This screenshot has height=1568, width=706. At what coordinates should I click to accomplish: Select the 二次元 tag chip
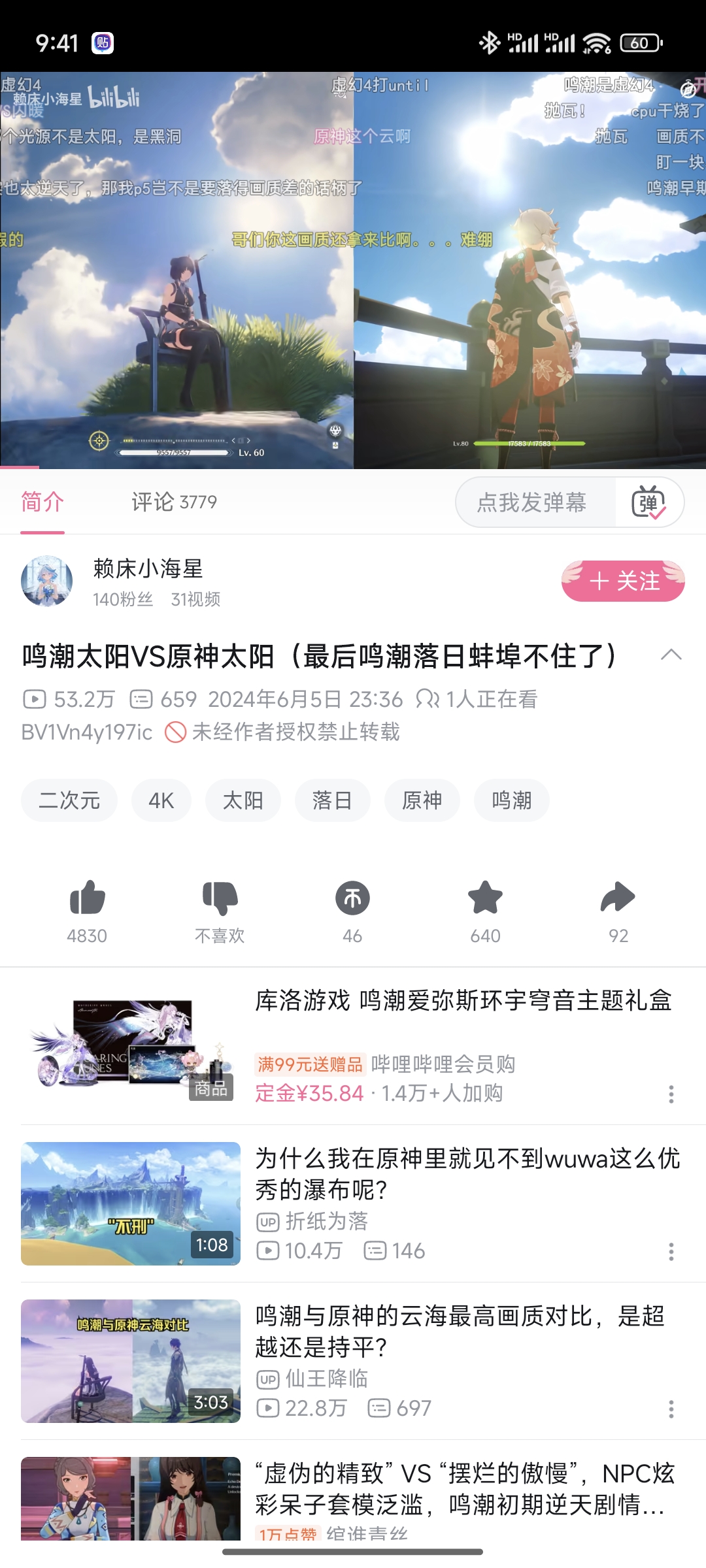(x=69, y=800)
